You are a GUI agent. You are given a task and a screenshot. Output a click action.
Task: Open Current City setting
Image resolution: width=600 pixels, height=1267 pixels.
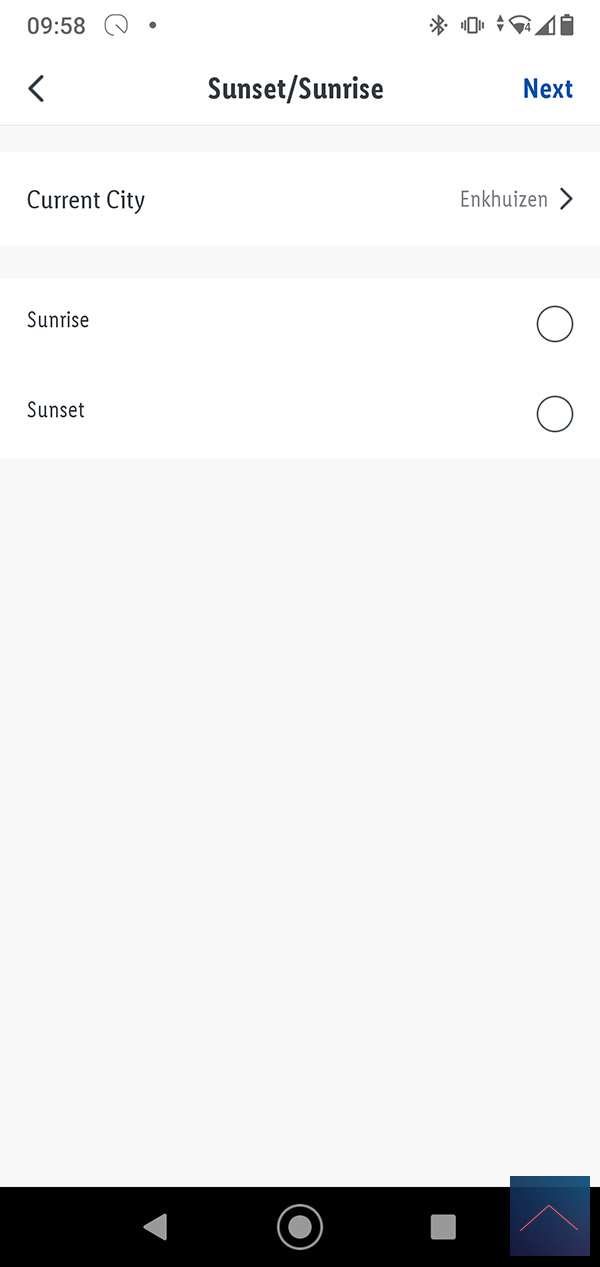tap(300, 199)
